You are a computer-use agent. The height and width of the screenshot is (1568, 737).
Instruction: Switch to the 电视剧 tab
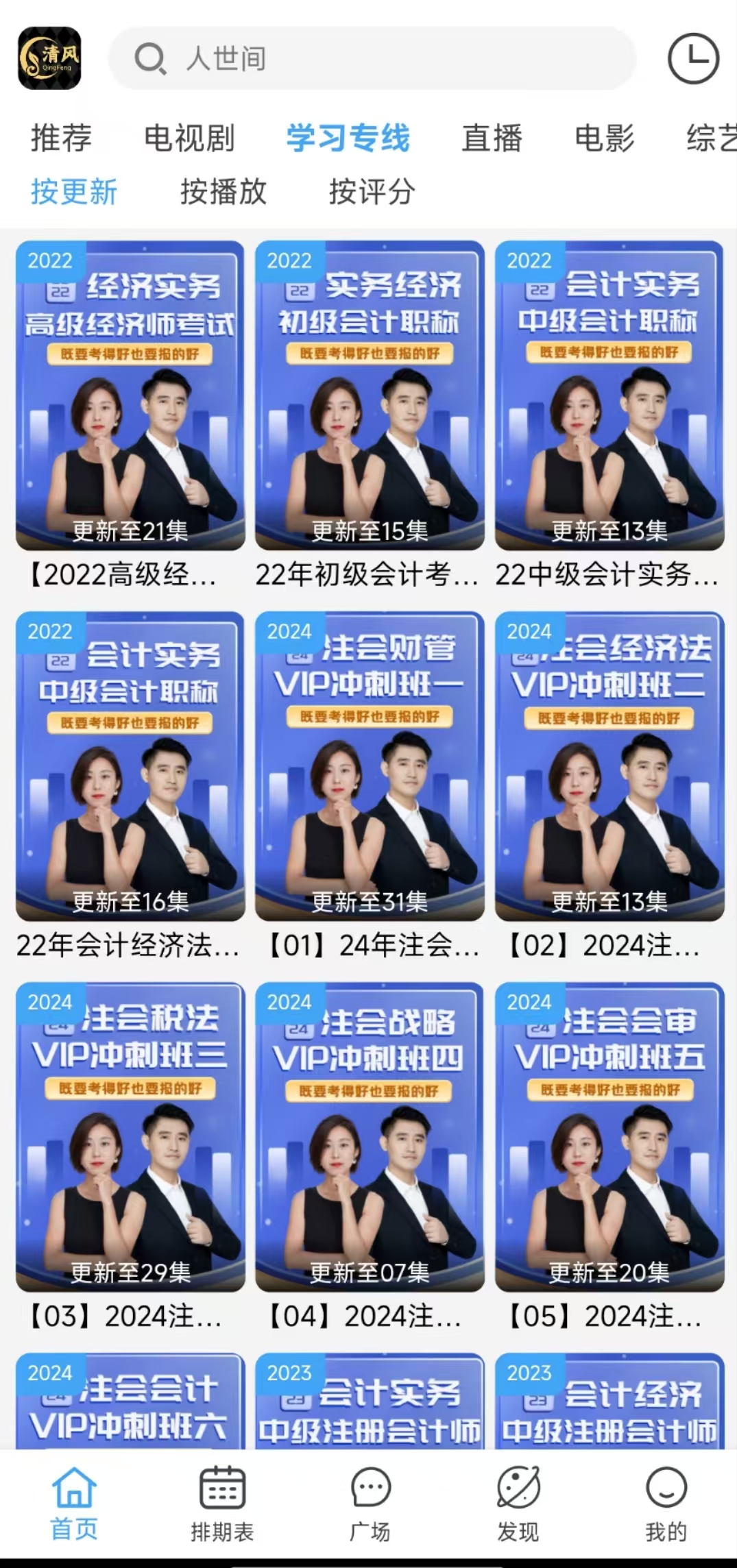189,138
